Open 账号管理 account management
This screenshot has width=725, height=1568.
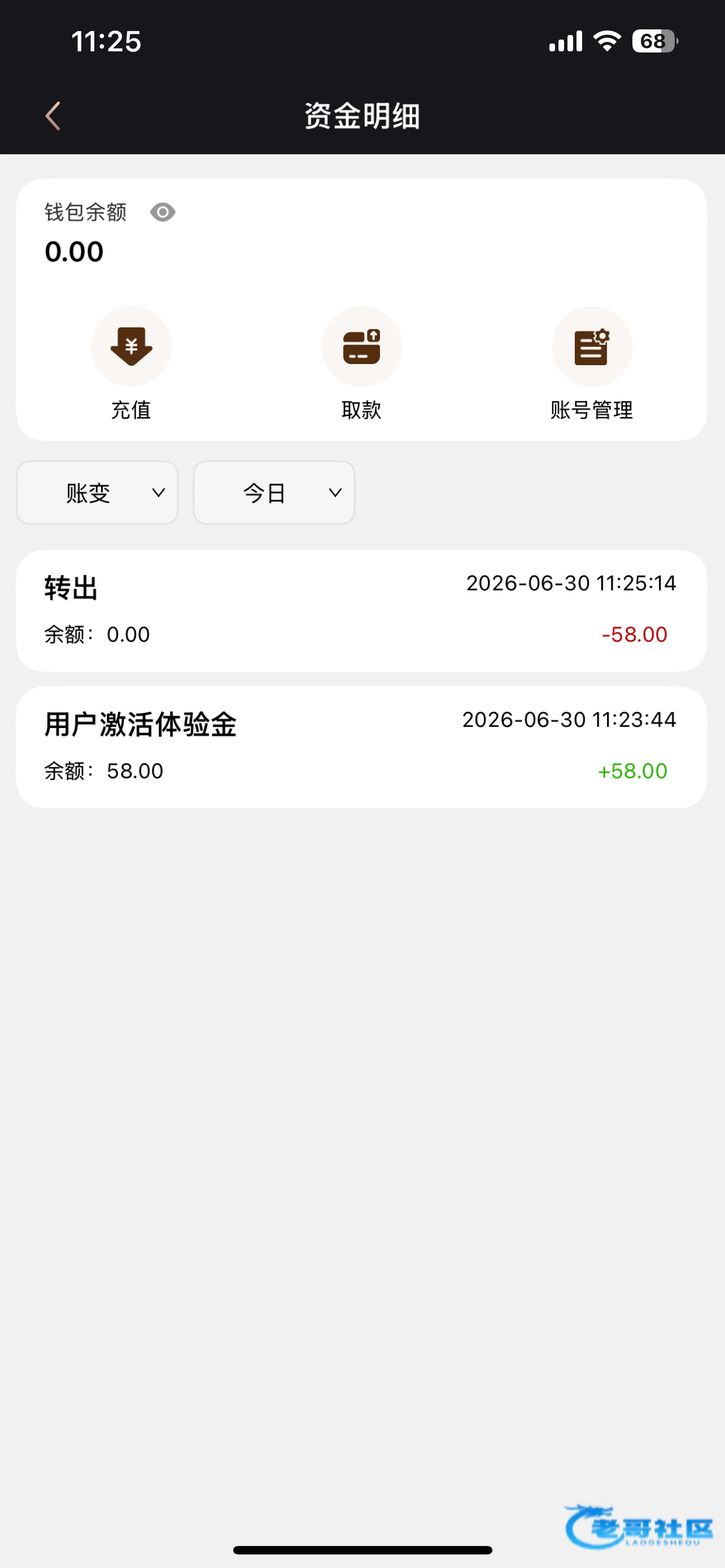pos(592,364)
